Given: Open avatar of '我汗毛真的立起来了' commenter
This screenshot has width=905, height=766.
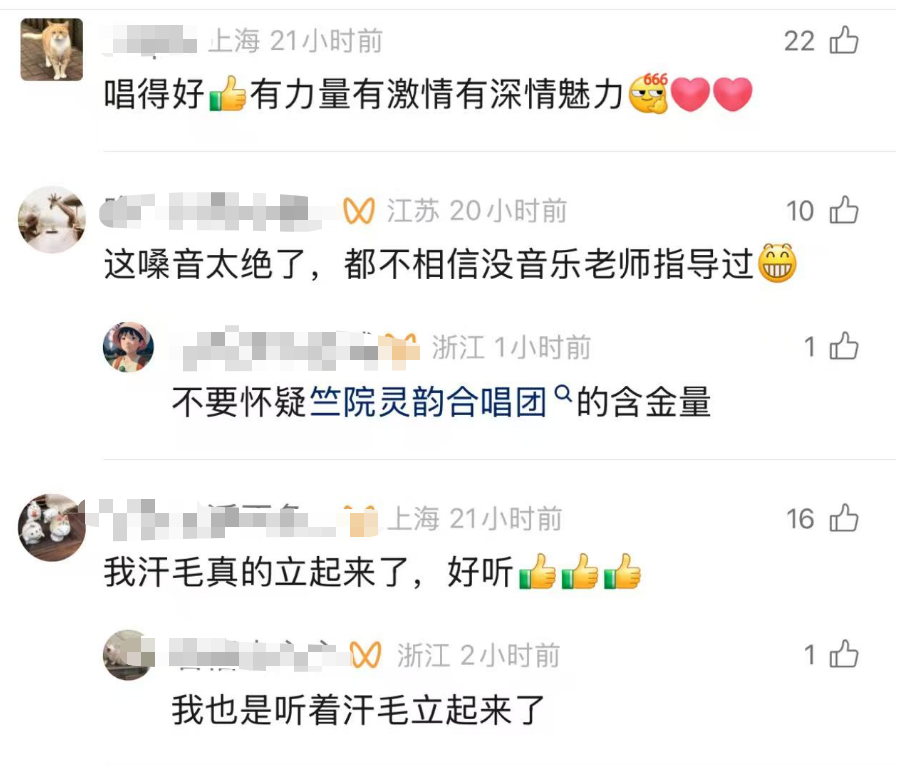Looking at the screenshot, I should [52, 526].
